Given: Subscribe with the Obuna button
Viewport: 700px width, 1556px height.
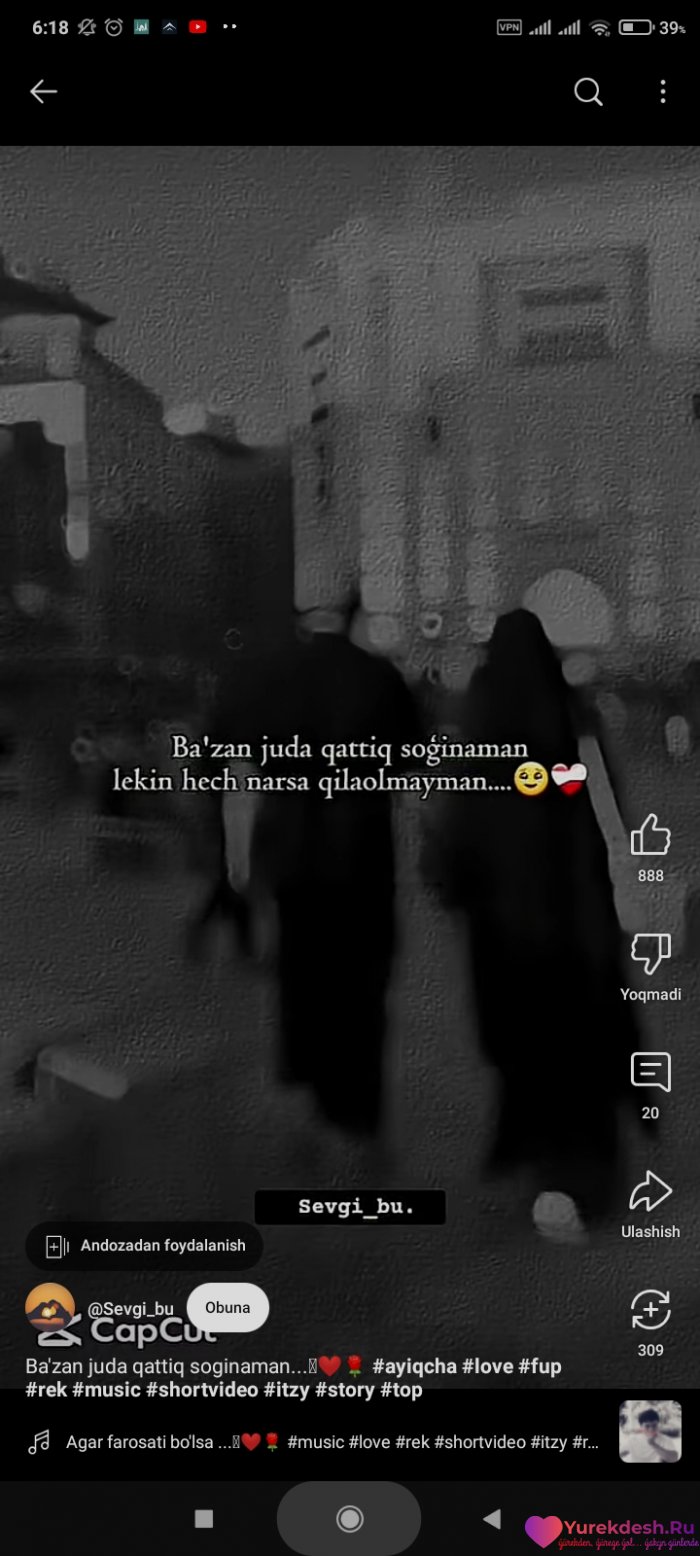Looking at the screenshot, I should tap(228, 1308).
